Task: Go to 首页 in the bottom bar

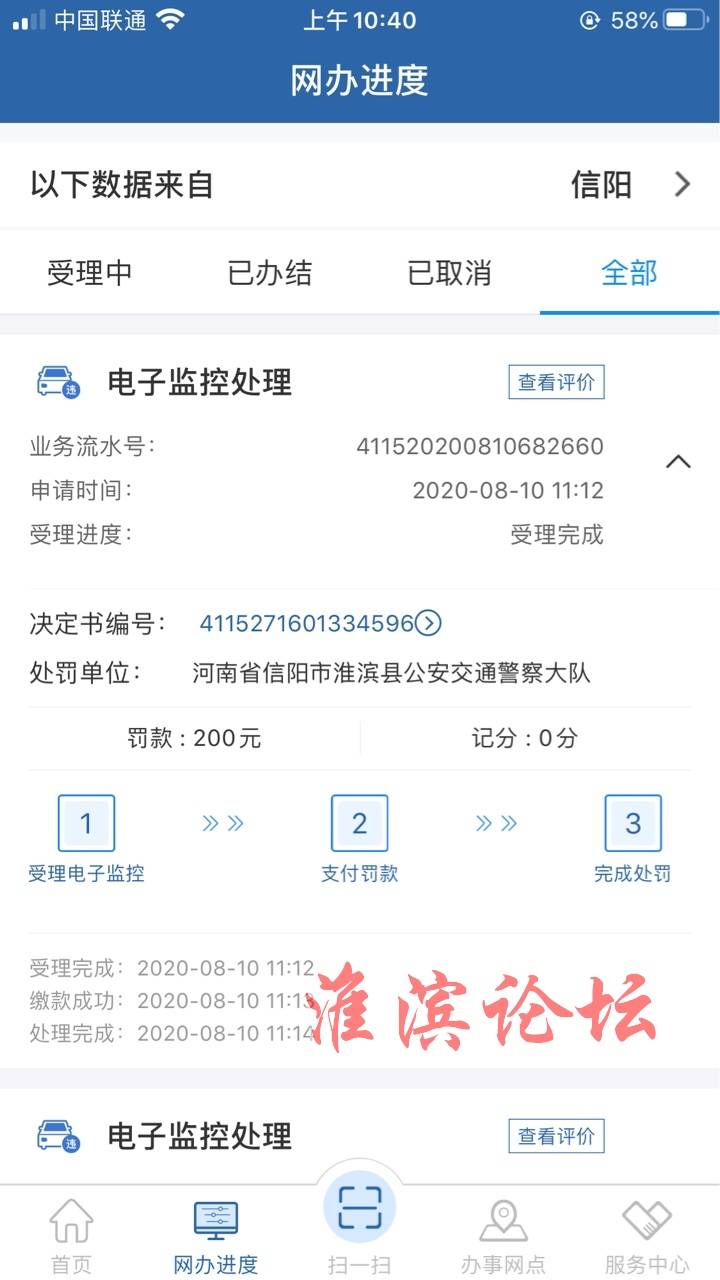Action: tap(72, 1236)
